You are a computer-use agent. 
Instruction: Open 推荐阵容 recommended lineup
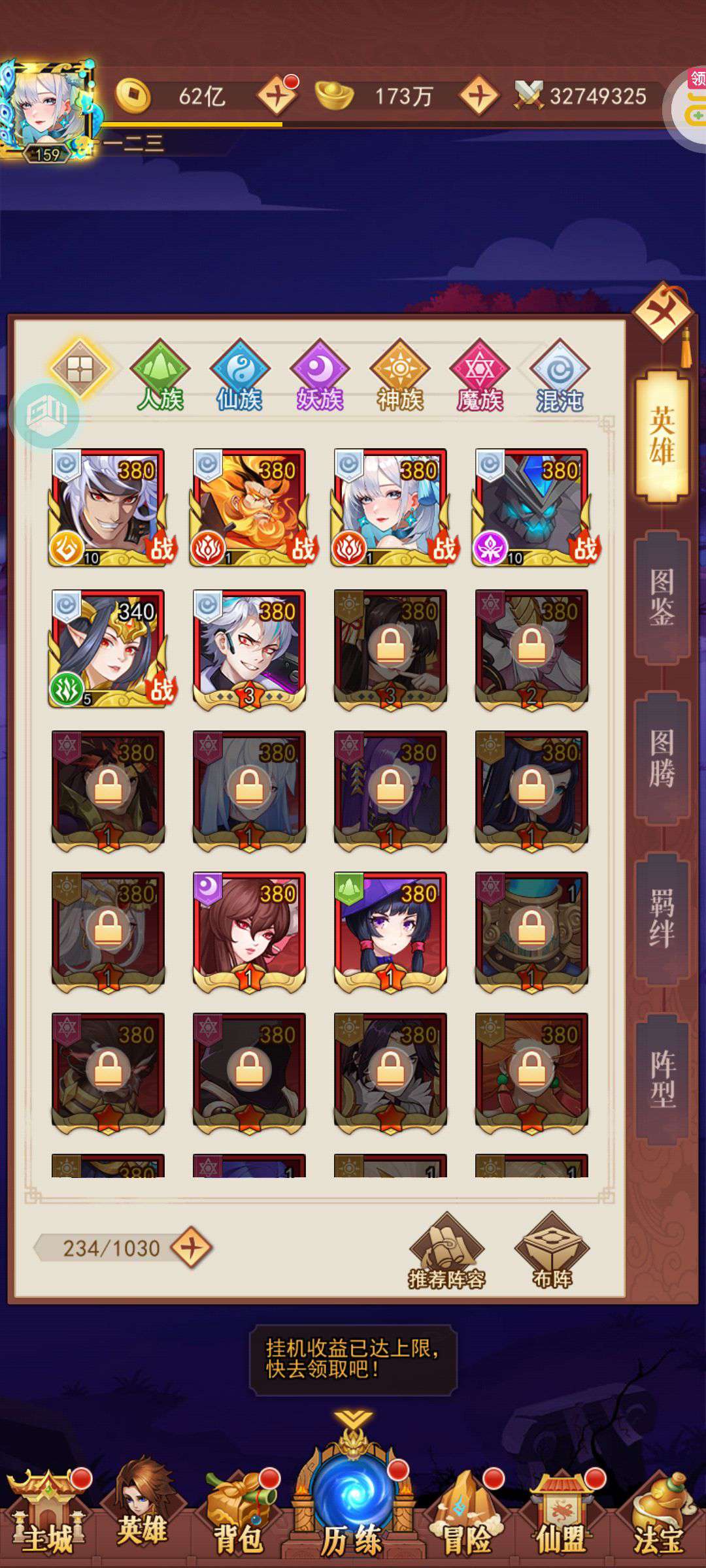click(447, 1250)
